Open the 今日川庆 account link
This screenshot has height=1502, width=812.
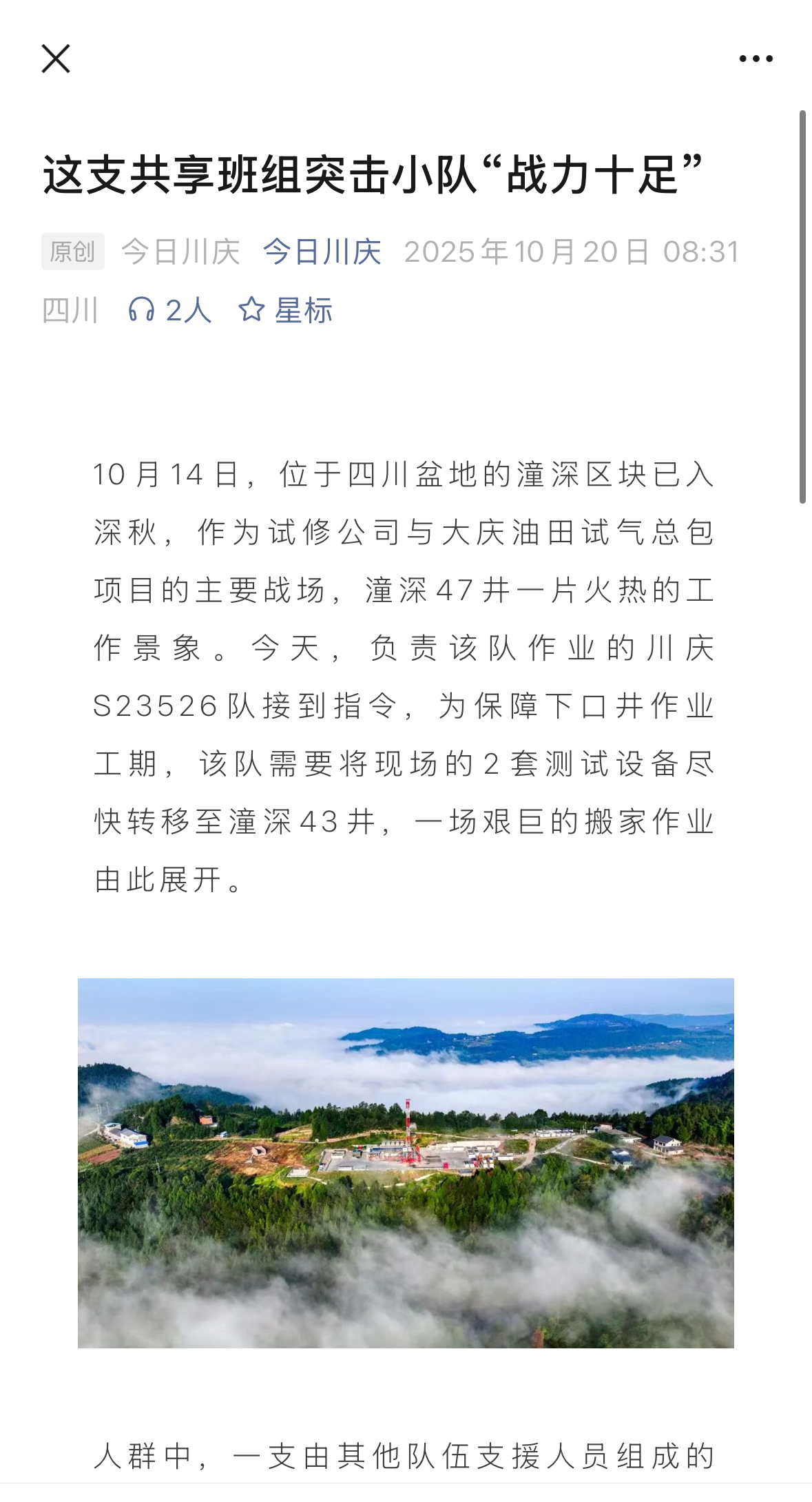pos(322,252)
